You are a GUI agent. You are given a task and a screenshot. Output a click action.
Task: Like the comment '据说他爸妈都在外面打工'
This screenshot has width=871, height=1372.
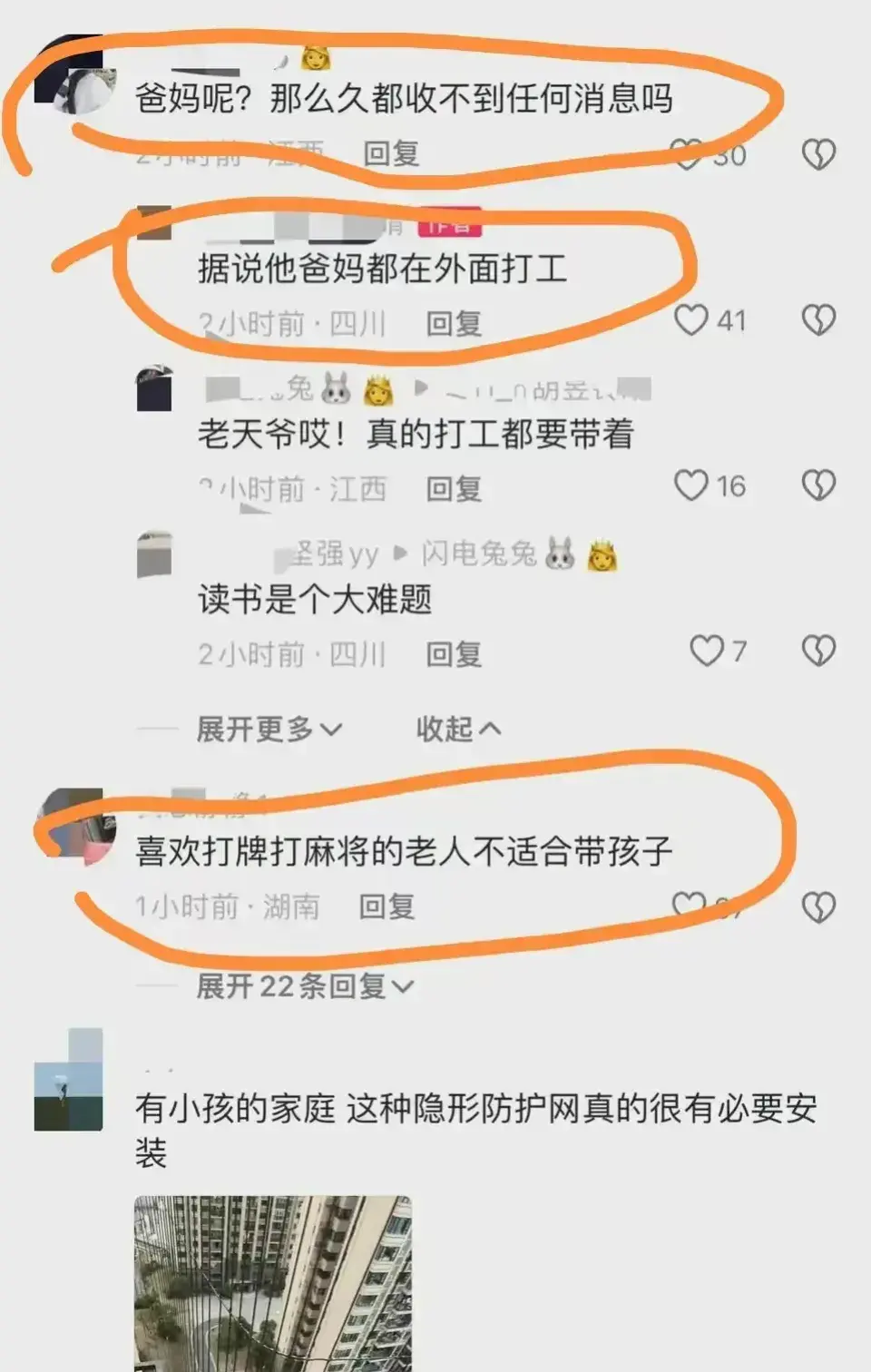tap(691, 320)
